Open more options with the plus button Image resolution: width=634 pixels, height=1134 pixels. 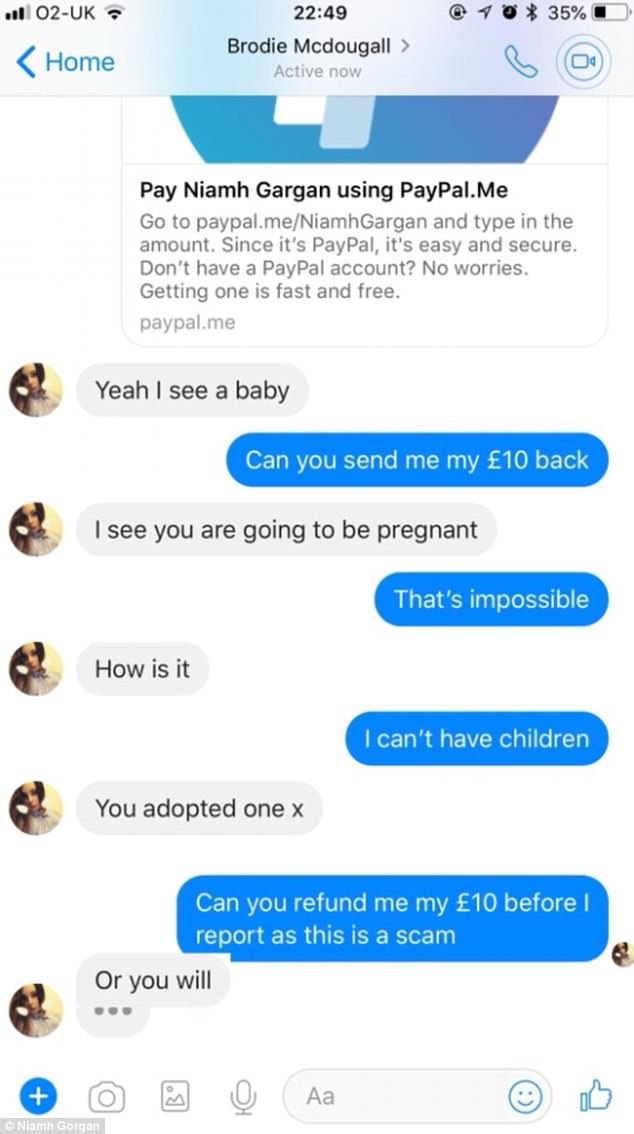[x=39, y=1097]
